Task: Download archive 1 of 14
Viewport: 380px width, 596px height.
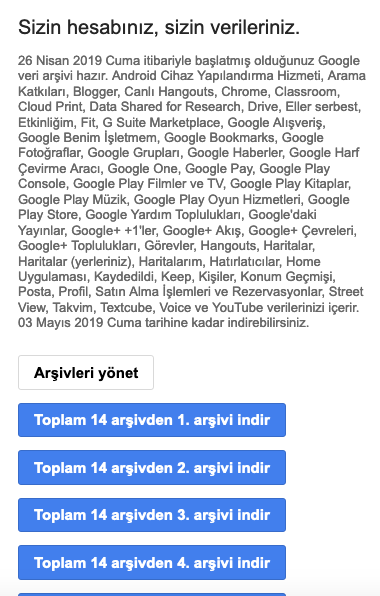Action: pos(152,420)
